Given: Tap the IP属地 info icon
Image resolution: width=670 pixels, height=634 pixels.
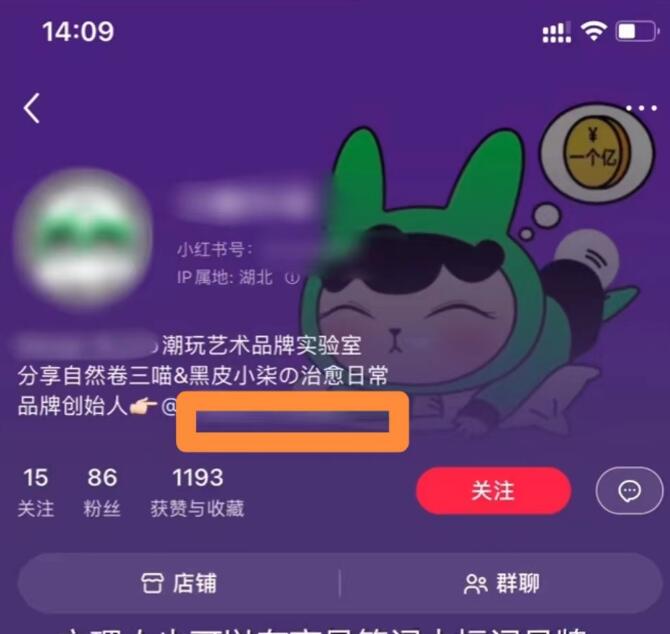Looking at the screenshot, I should coord(292,277).
